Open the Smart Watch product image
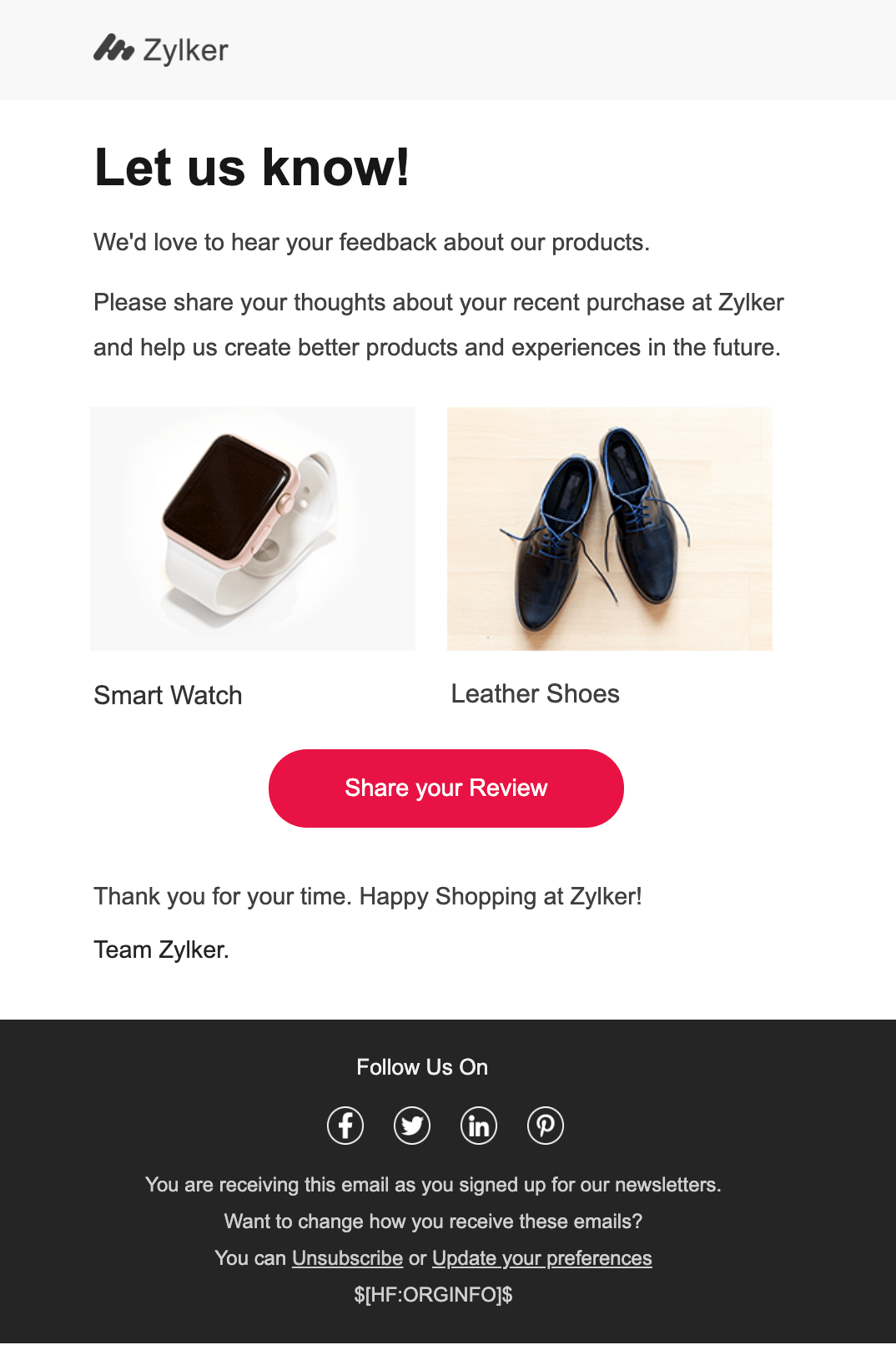This screenshot has width=896, height=1345. coord(253,529)
